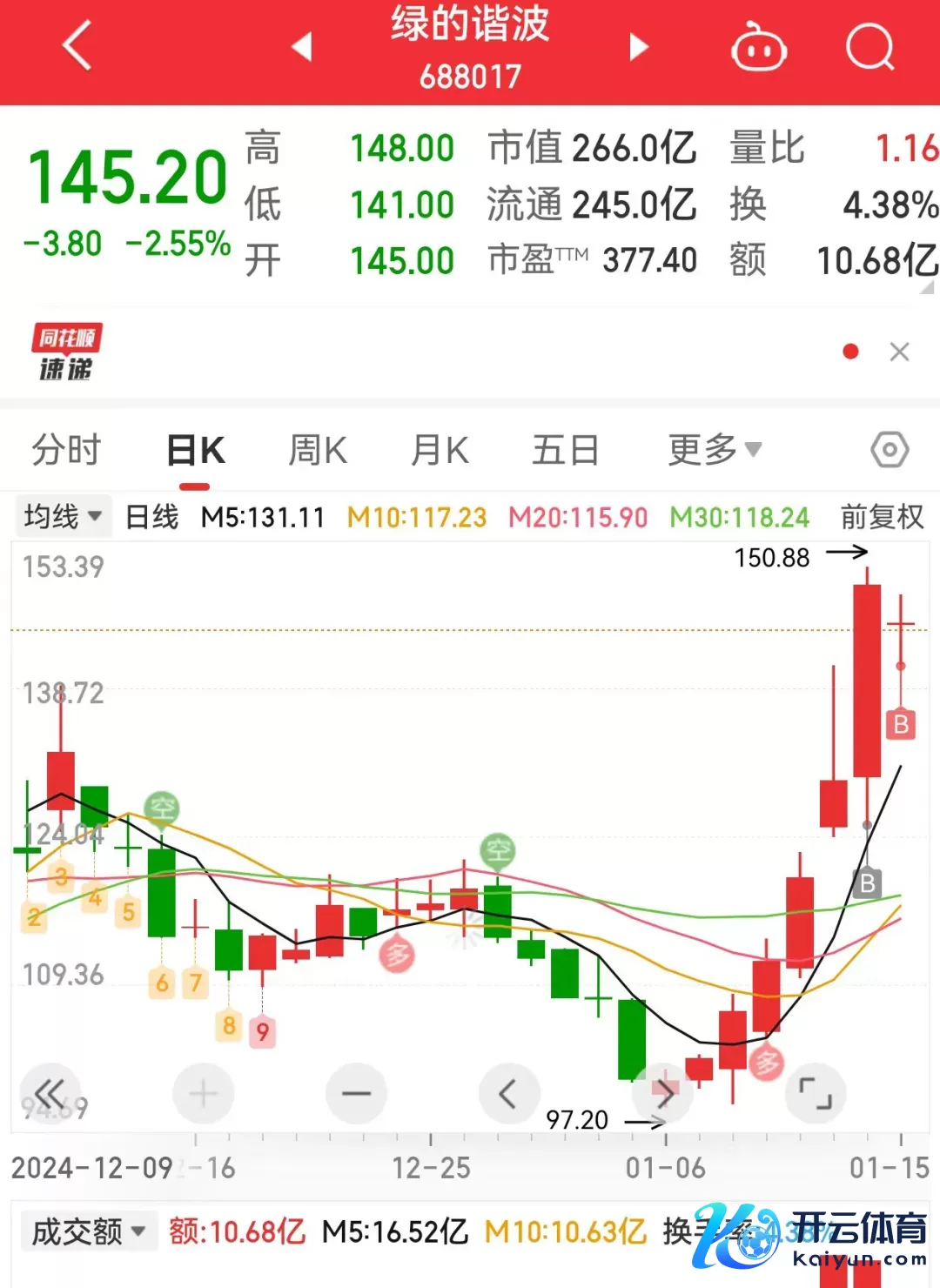The width and height of the screenshot is (940, 1288).
Task: Switch to the previous stock
Action: (302, 46)
